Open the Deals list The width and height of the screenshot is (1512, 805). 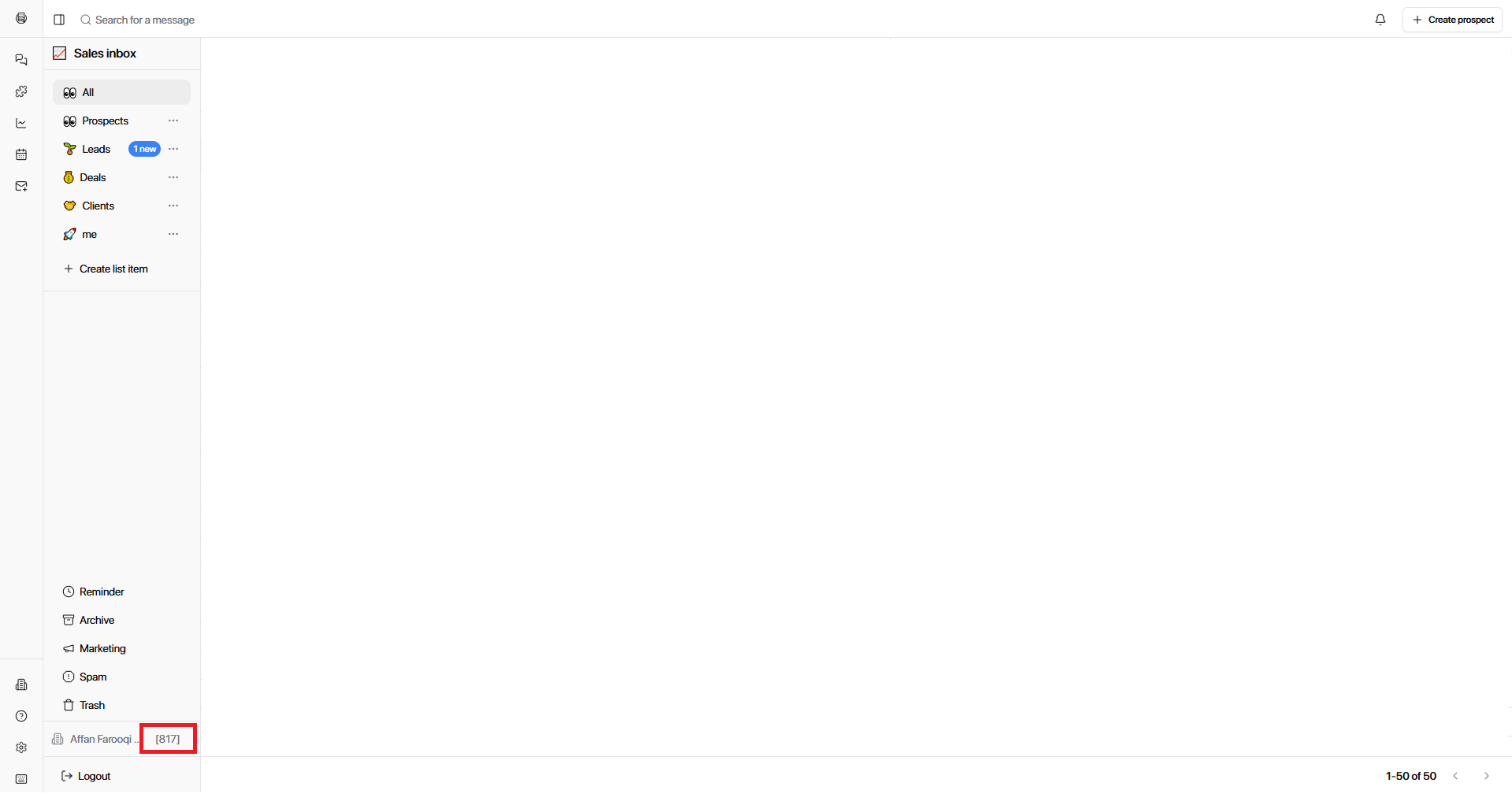coord(92,177)
